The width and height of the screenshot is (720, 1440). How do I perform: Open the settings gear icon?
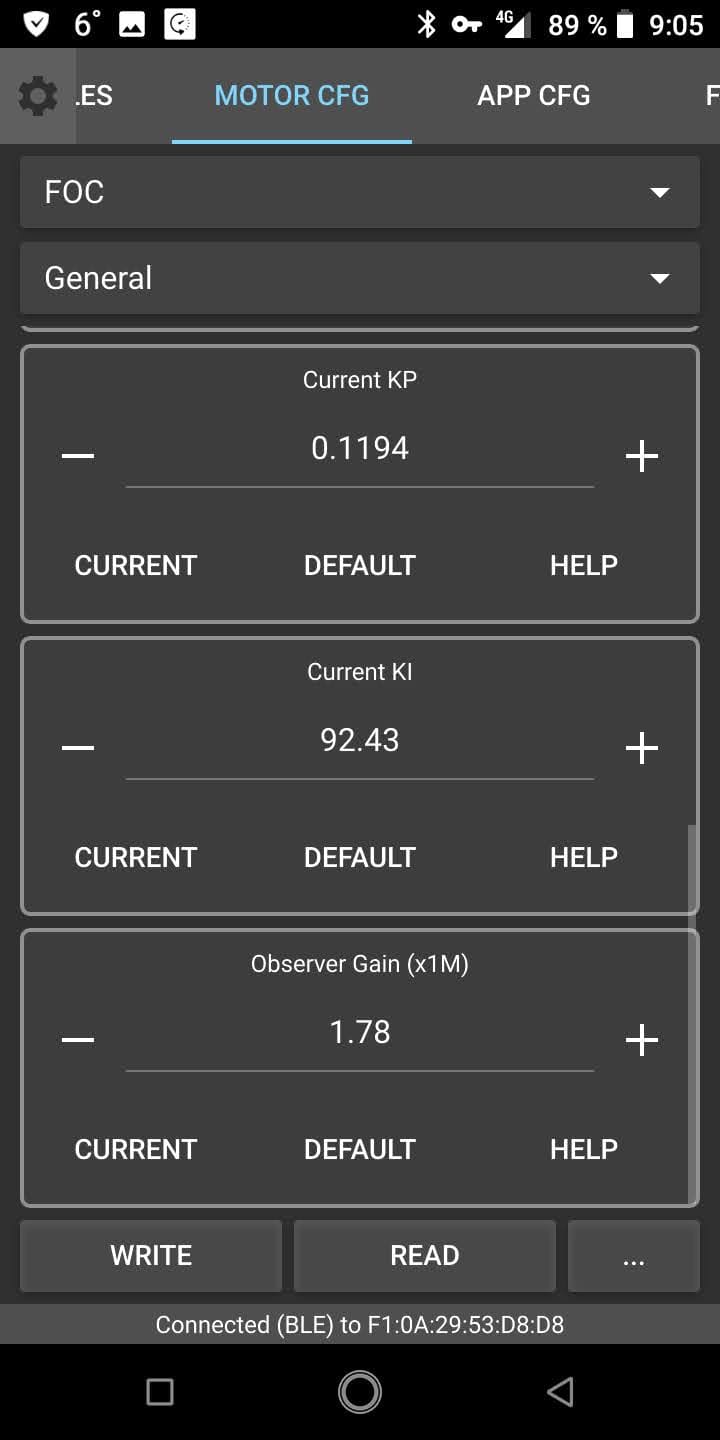tap(38, 96)
